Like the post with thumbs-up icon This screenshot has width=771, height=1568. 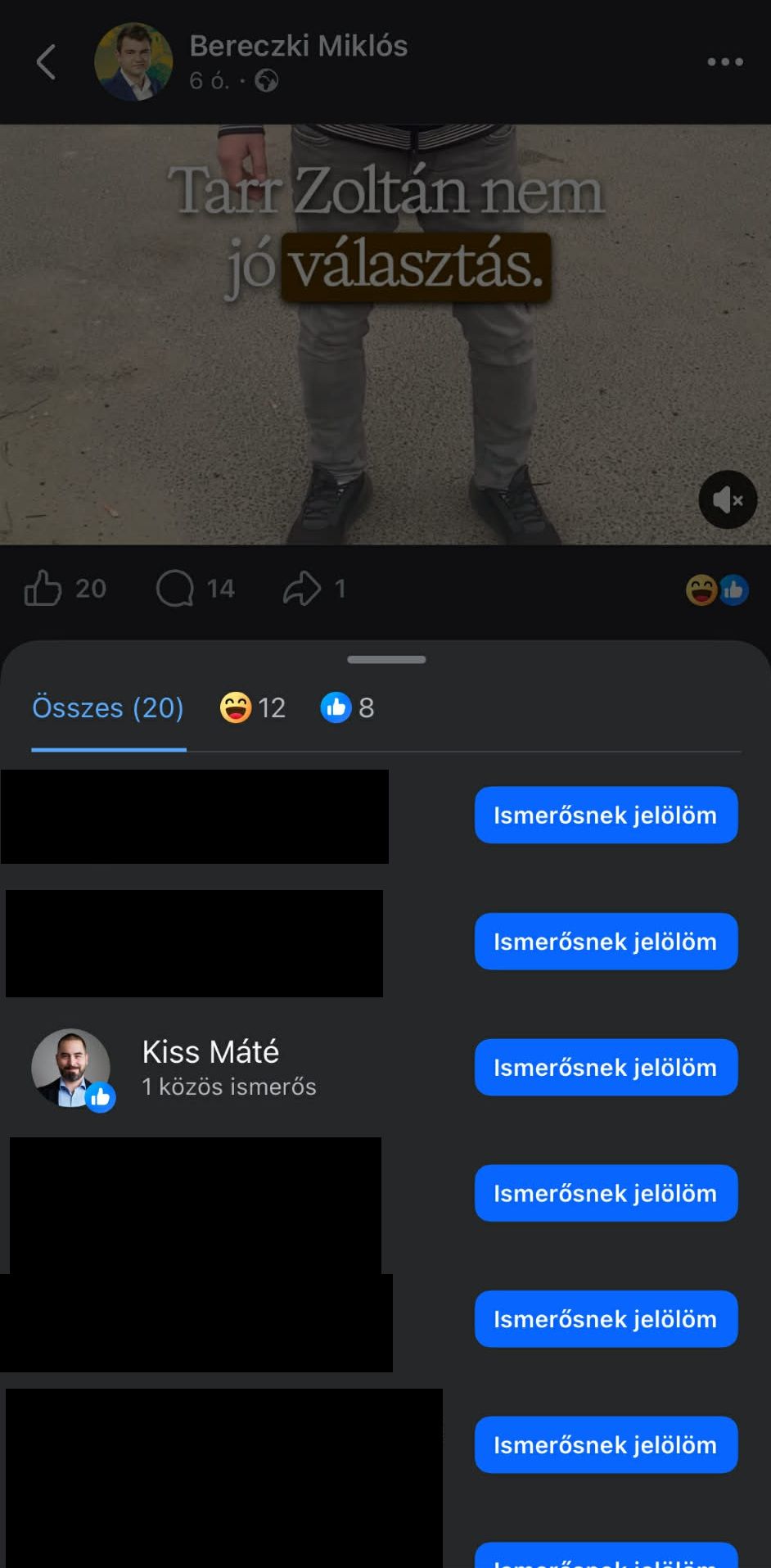click(x=43, y=588)
